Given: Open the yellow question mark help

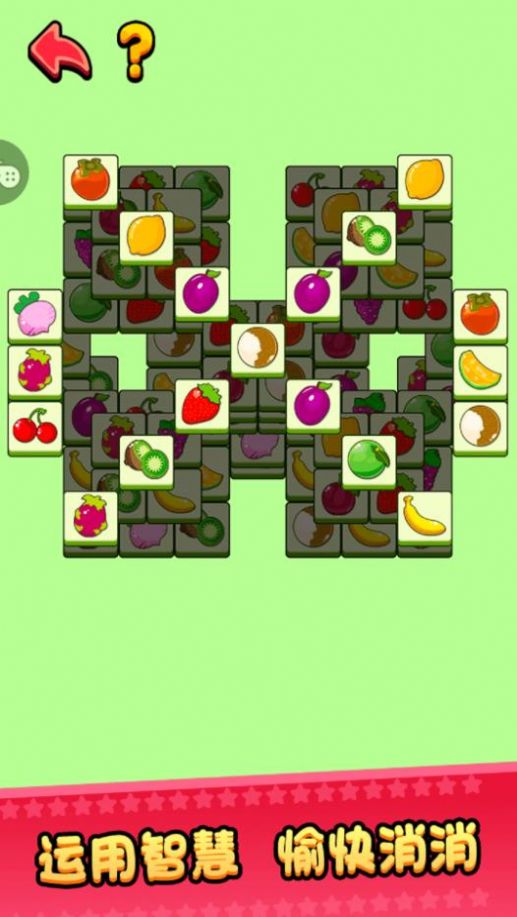Looking at the screenshot, I should click(136, 50).
